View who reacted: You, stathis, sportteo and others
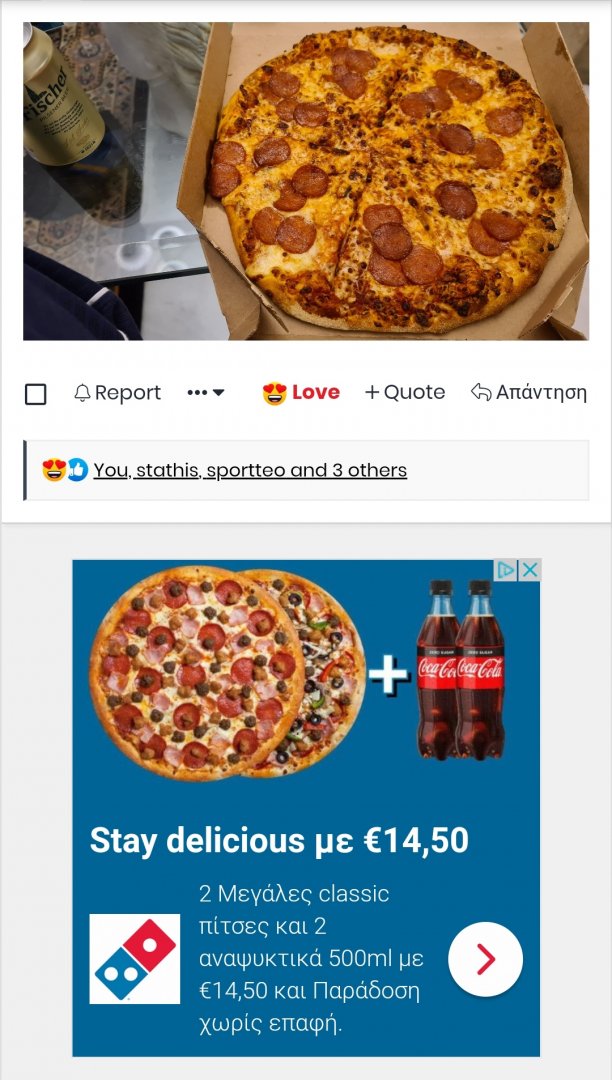 tap(250, 470)
